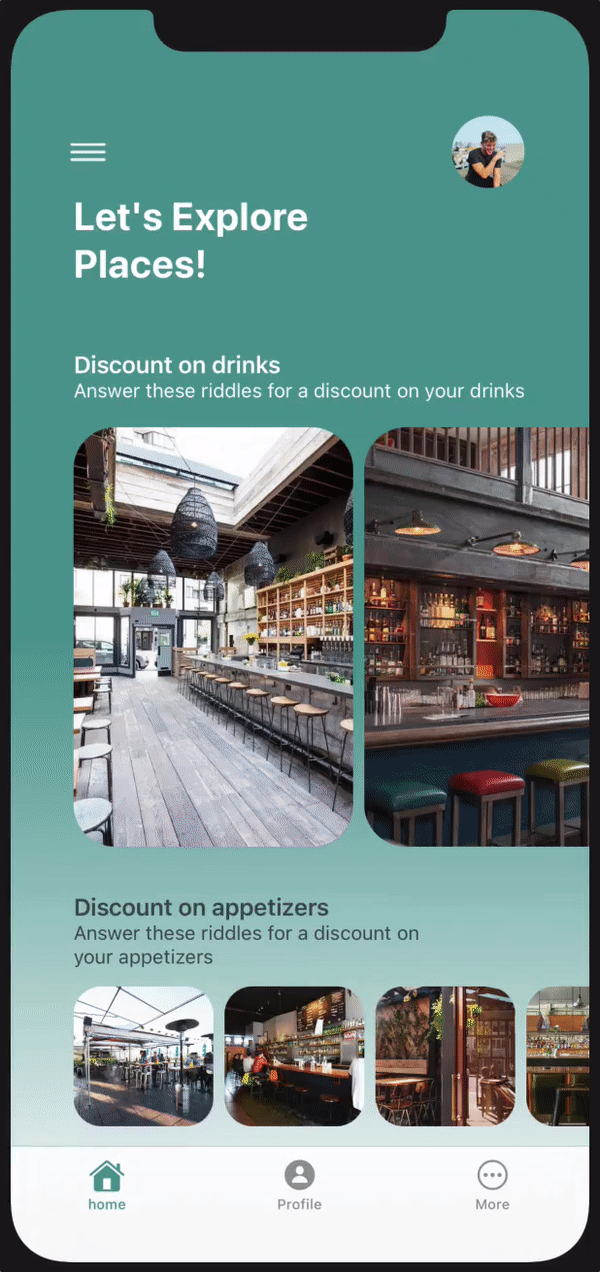
Task: Select the outdoor patio appetizer card
Action: [143, 1056]
